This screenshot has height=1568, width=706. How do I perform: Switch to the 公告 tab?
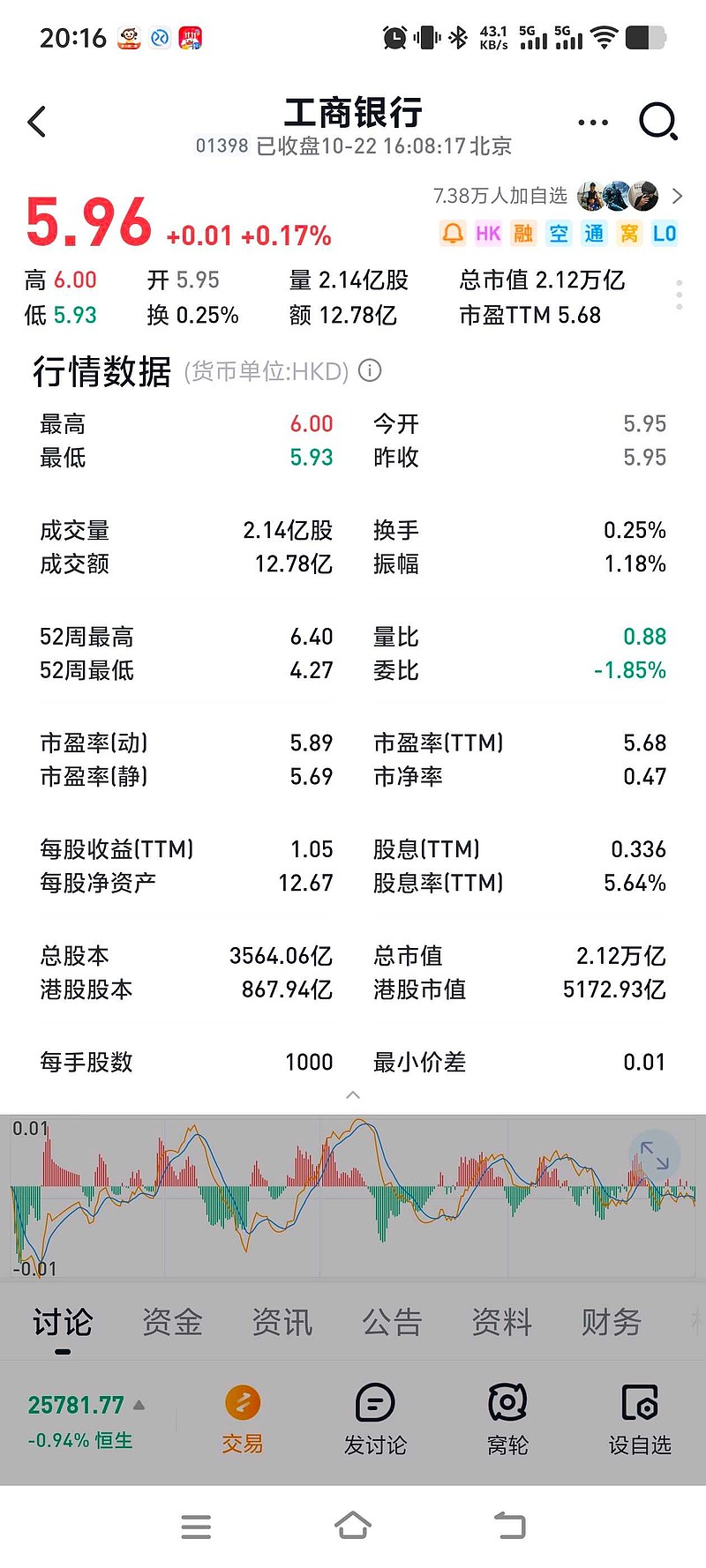click(392, 1322)
